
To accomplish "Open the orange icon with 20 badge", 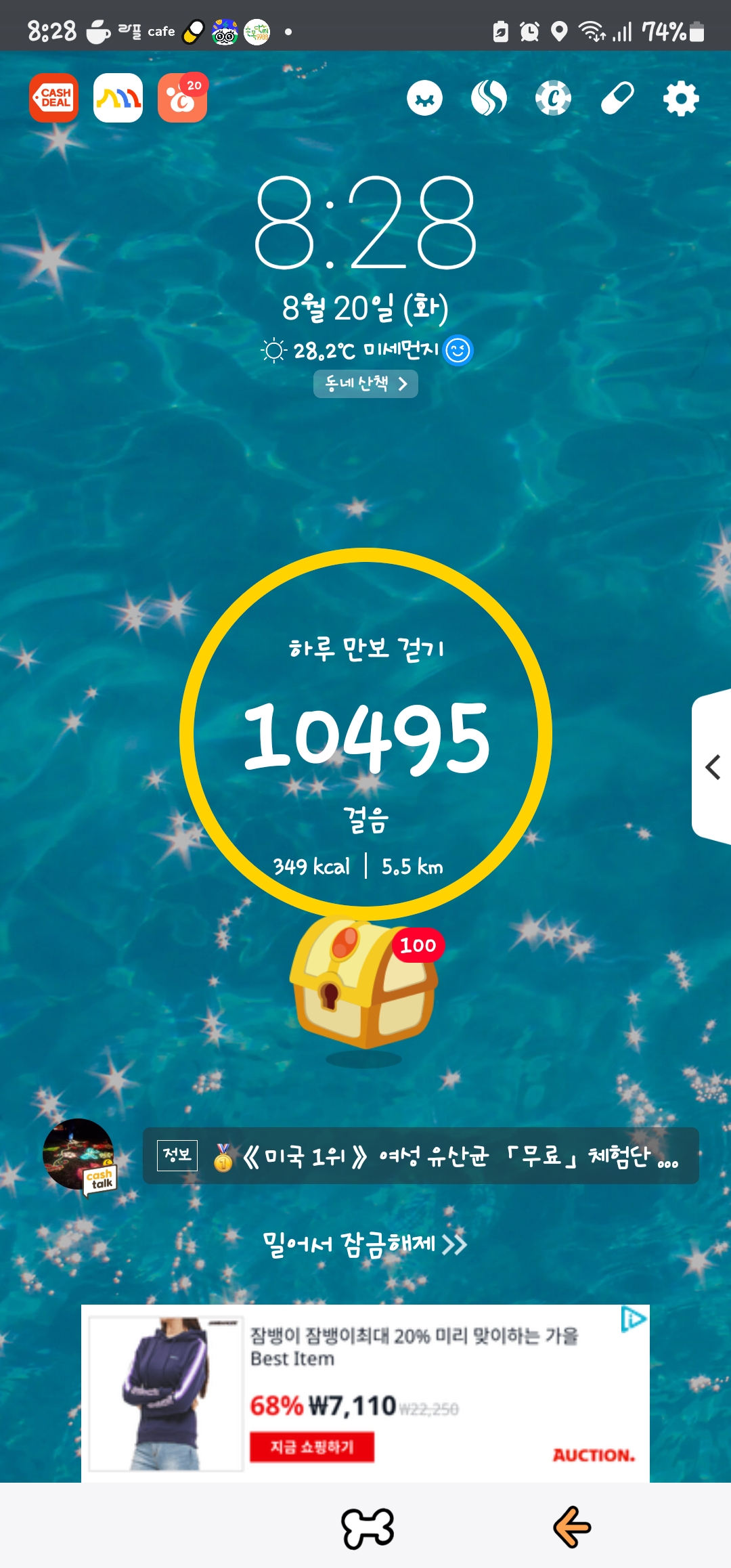I will pos(183,97).
